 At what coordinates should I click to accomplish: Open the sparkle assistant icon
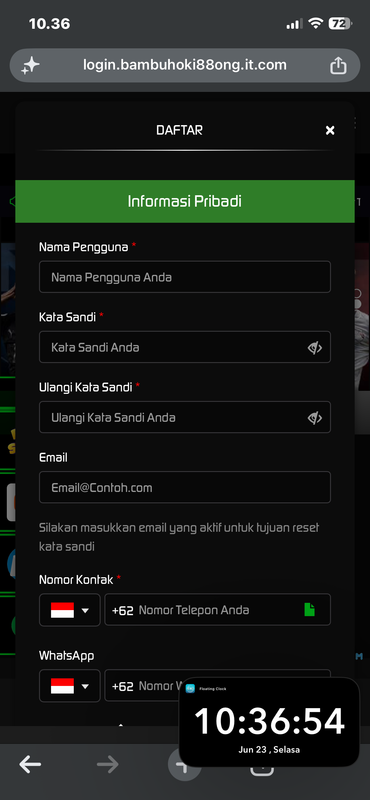[30, 65]
